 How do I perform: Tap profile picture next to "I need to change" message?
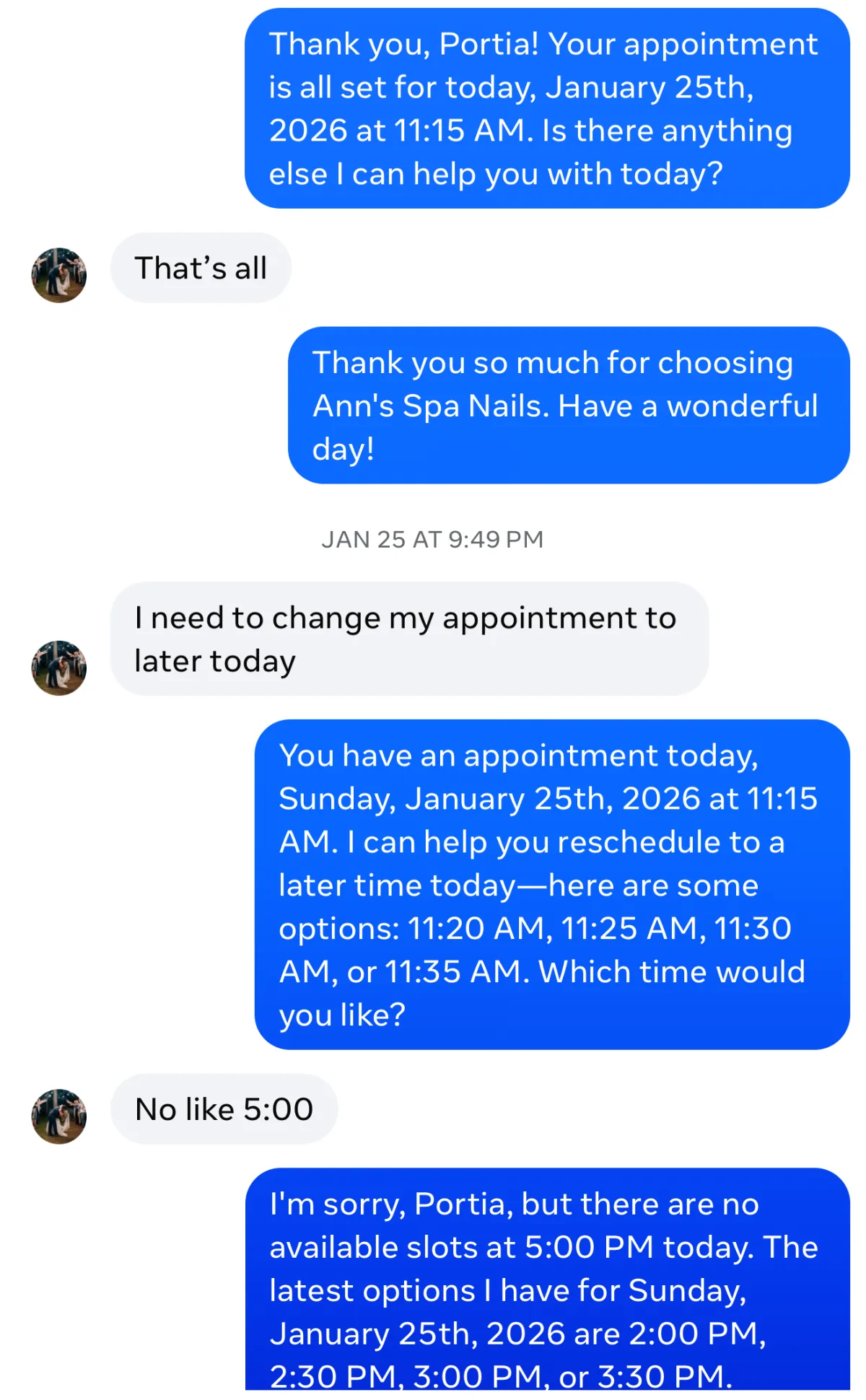coord(59,668)
